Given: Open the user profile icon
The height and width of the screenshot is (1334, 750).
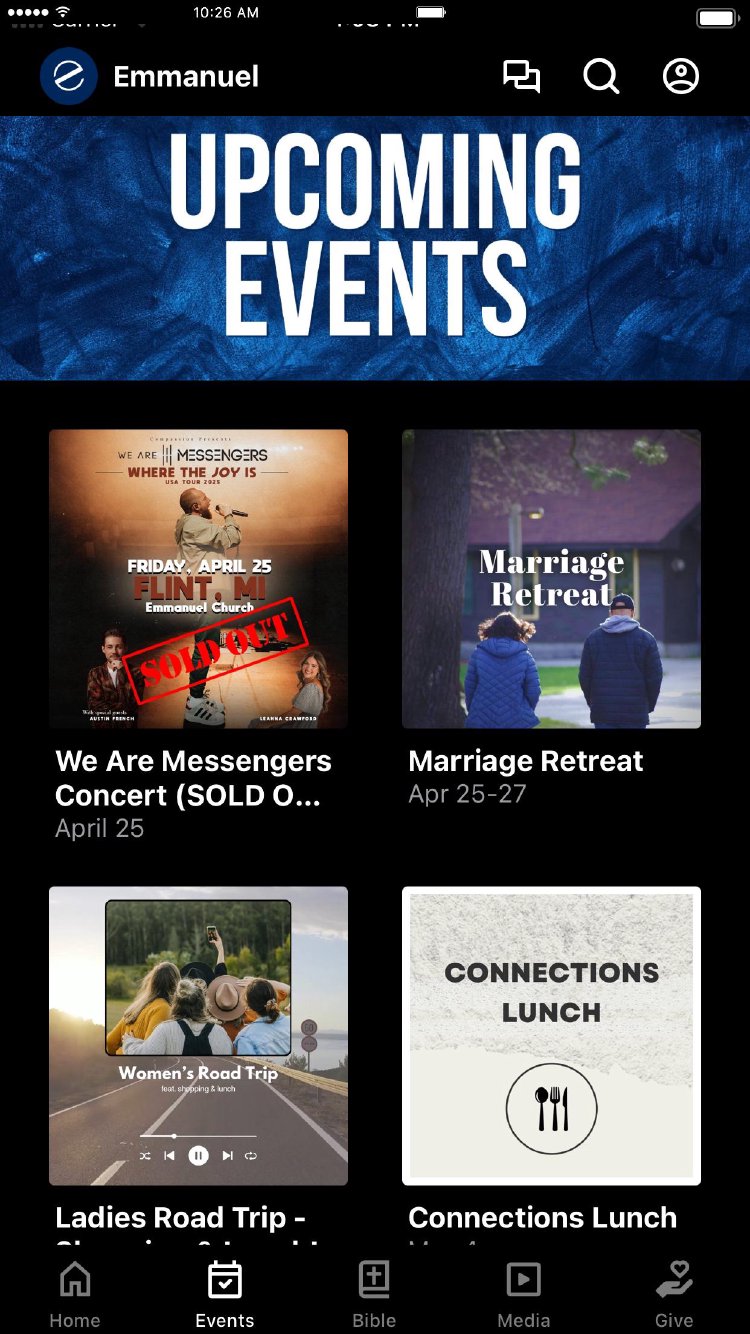Looking at the screenshot, I should (681, 77).
